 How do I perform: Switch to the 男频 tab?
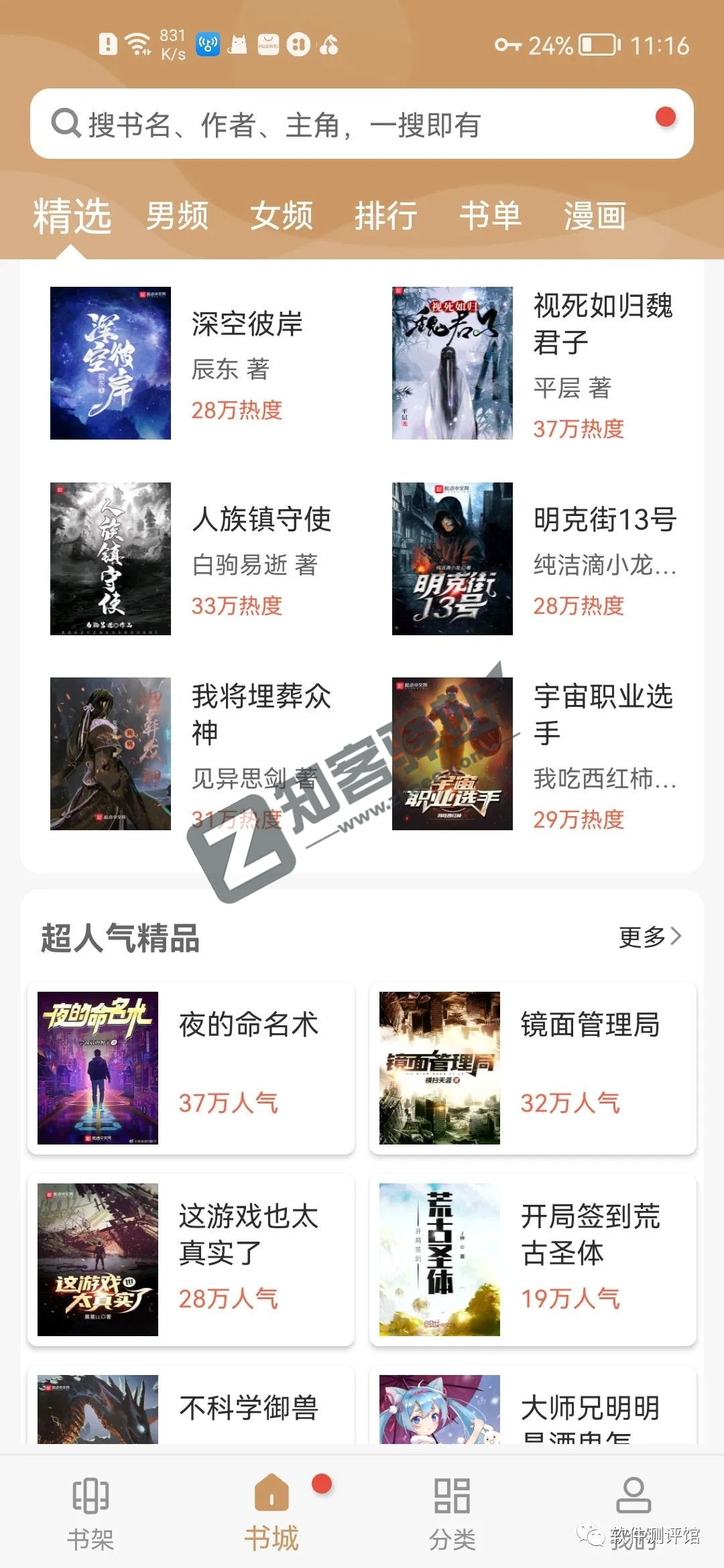pos(176,216)
